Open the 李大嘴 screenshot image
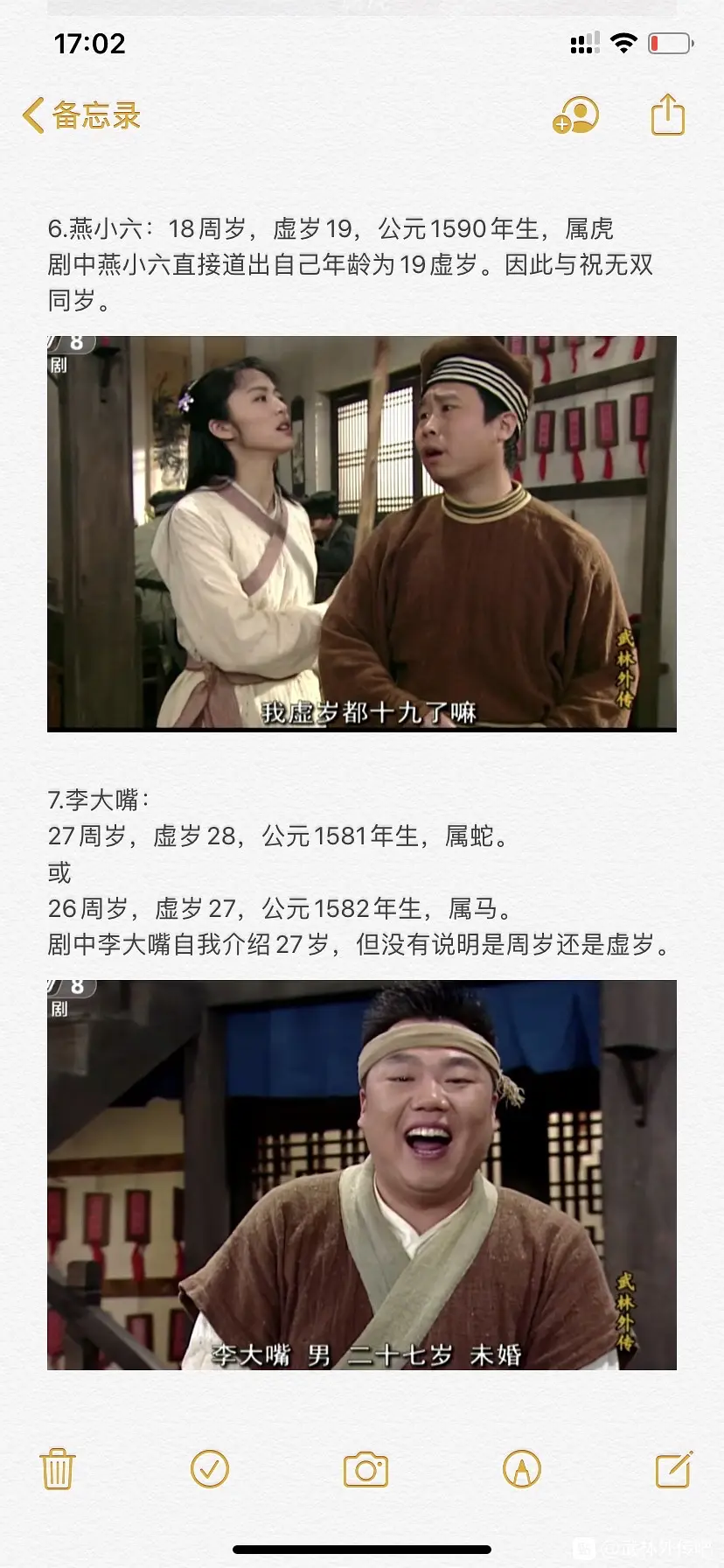This screenshot has height=1568, width=724. coord(362,1175)
